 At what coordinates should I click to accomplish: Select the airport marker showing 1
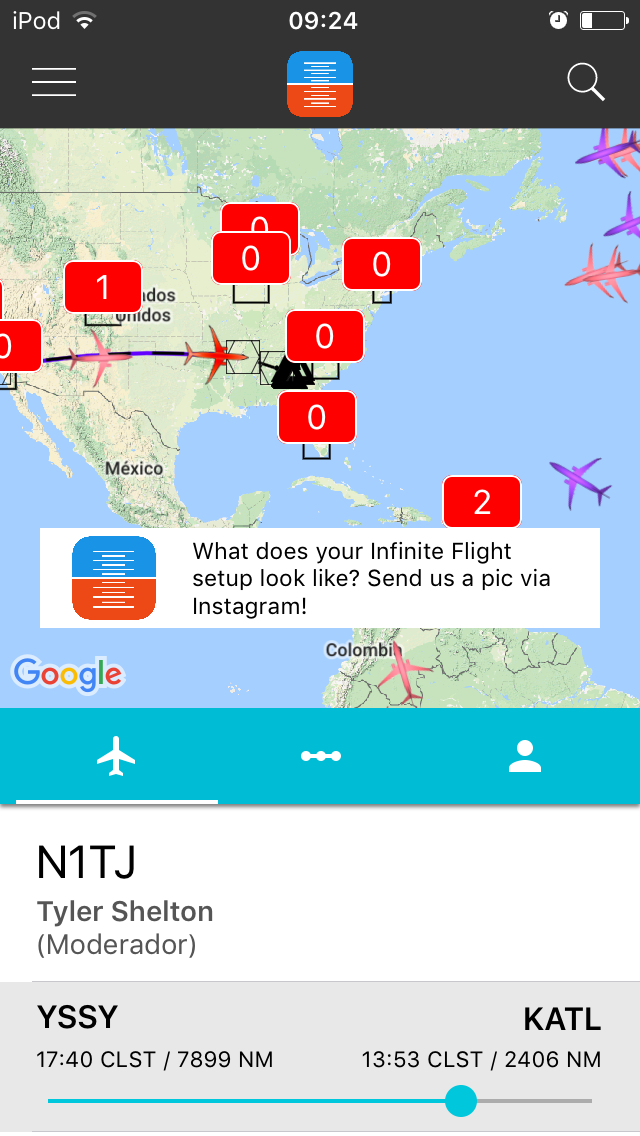click(x=103, y=288)
